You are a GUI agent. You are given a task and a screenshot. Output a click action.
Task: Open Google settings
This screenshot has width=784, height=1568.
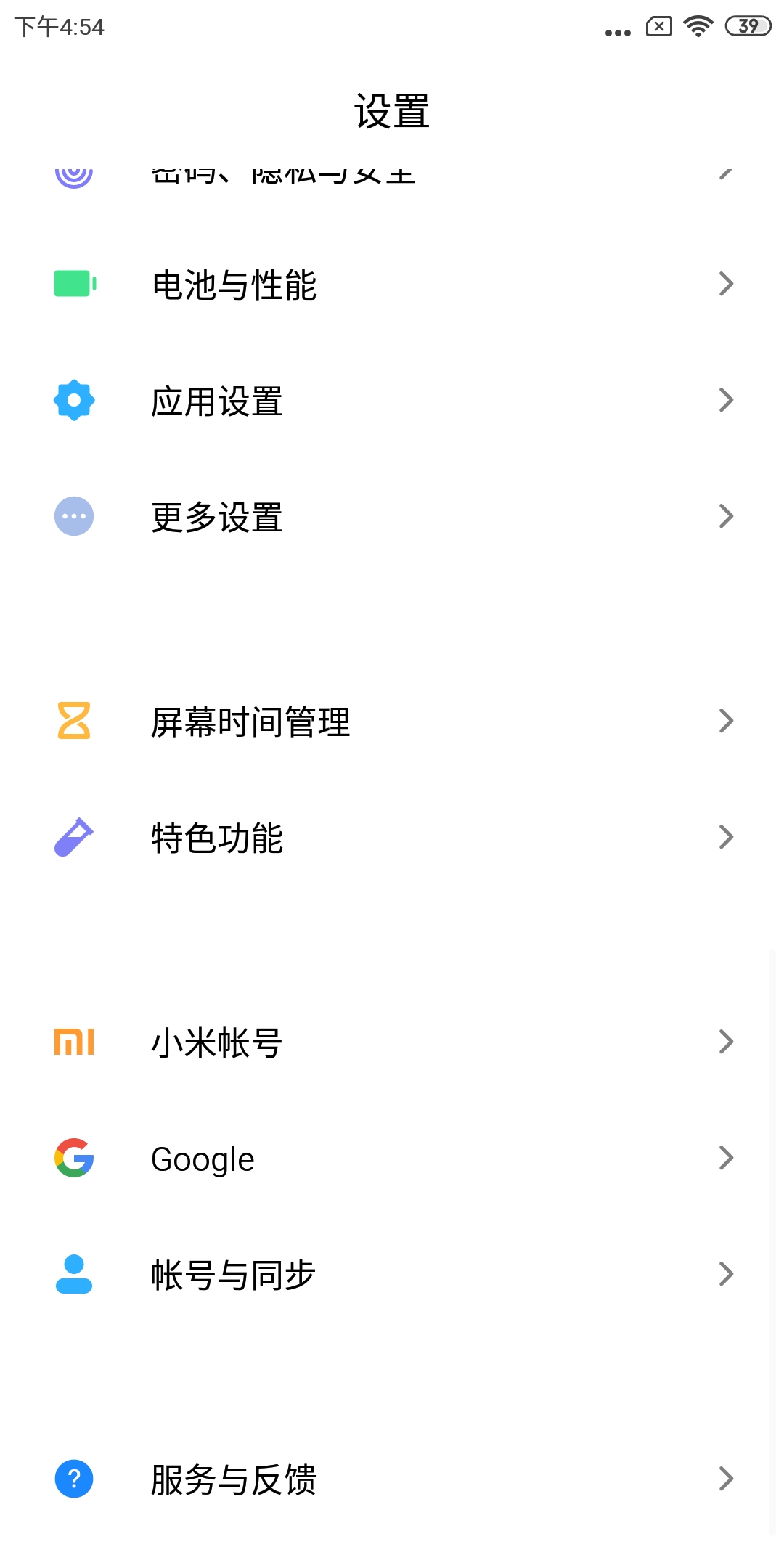(x=392, y=1158)
